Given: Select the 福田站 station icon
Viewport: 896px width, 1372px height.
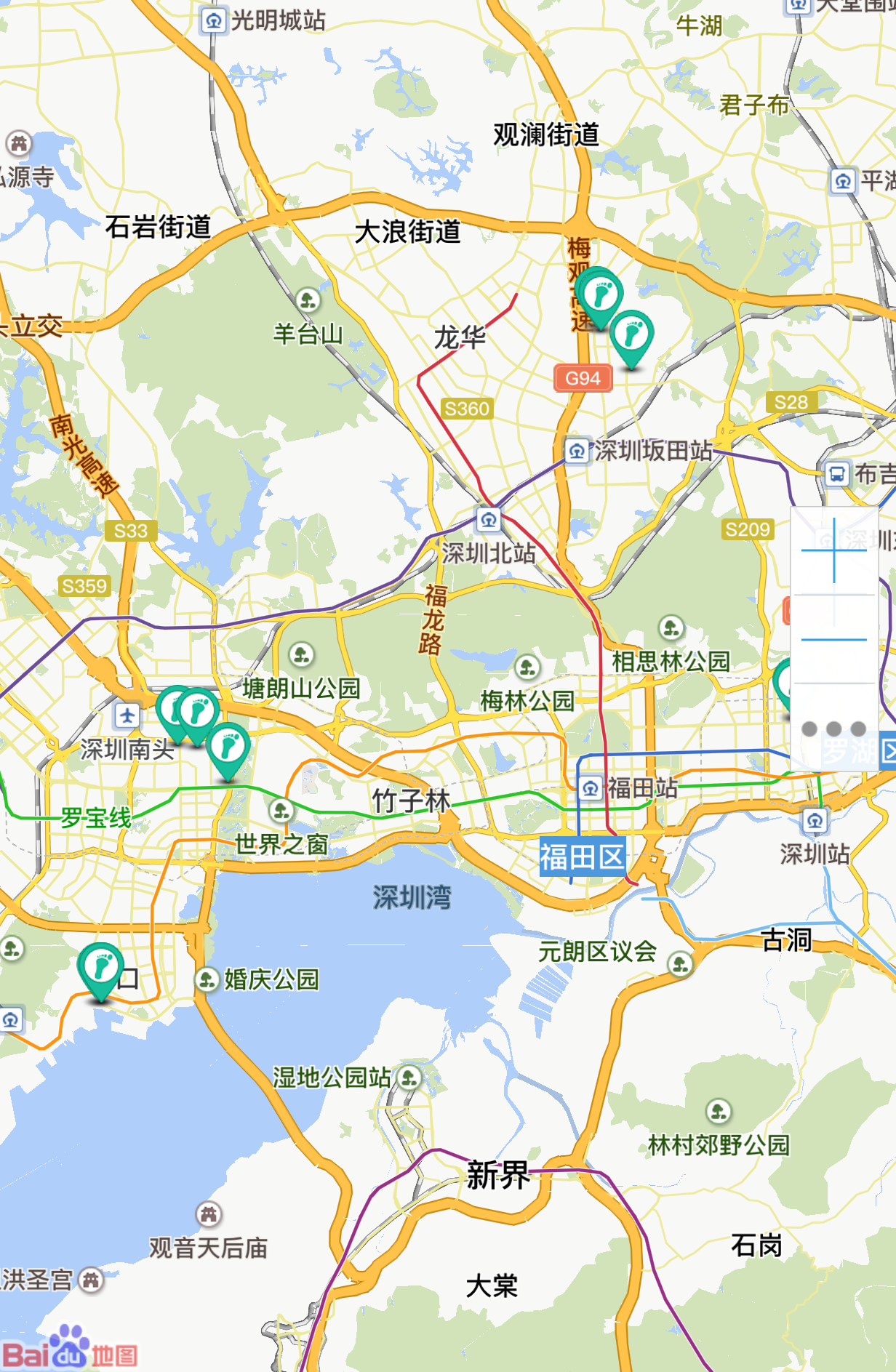Looking at the screenshot, I should [591, 787].
